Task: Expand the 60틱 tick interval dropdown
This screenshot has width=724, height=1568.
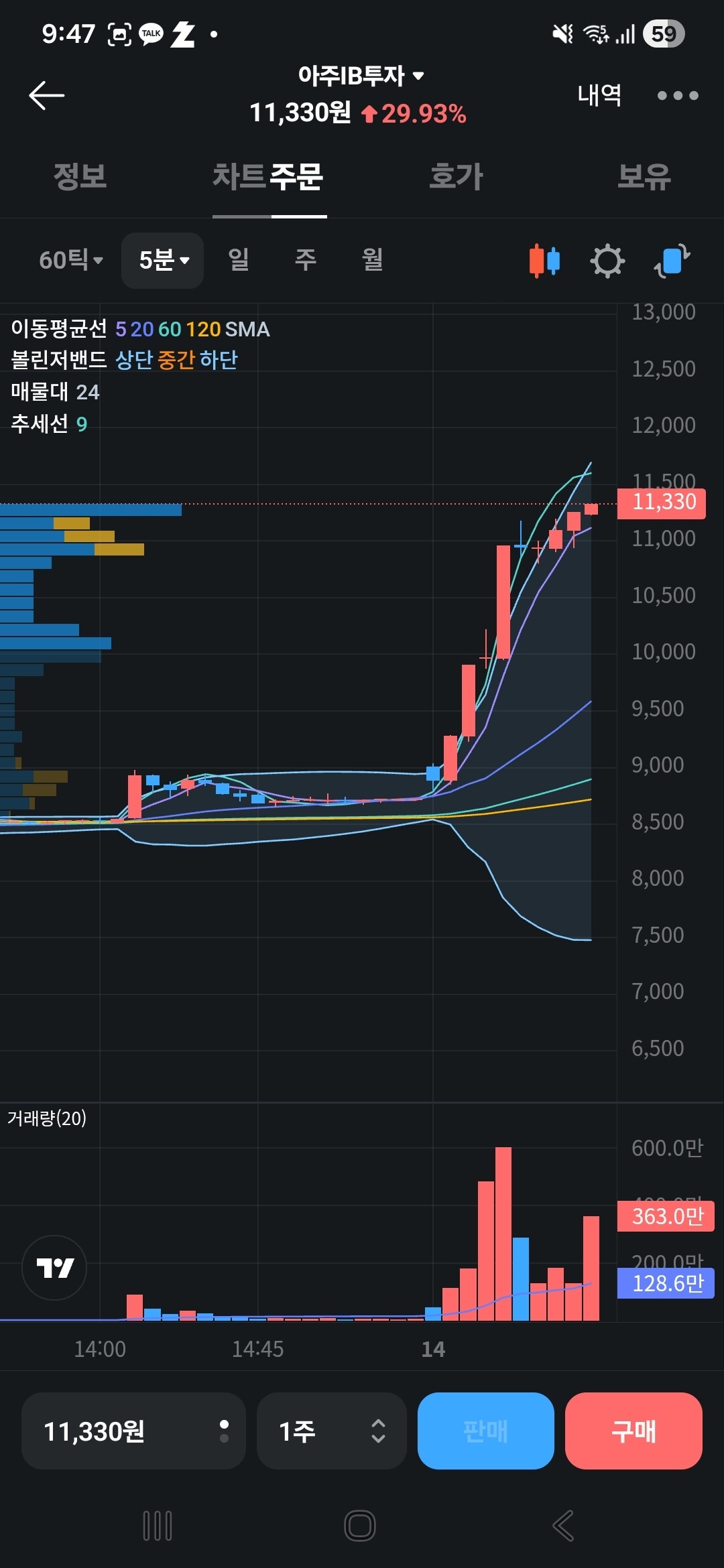Action: 71,260
